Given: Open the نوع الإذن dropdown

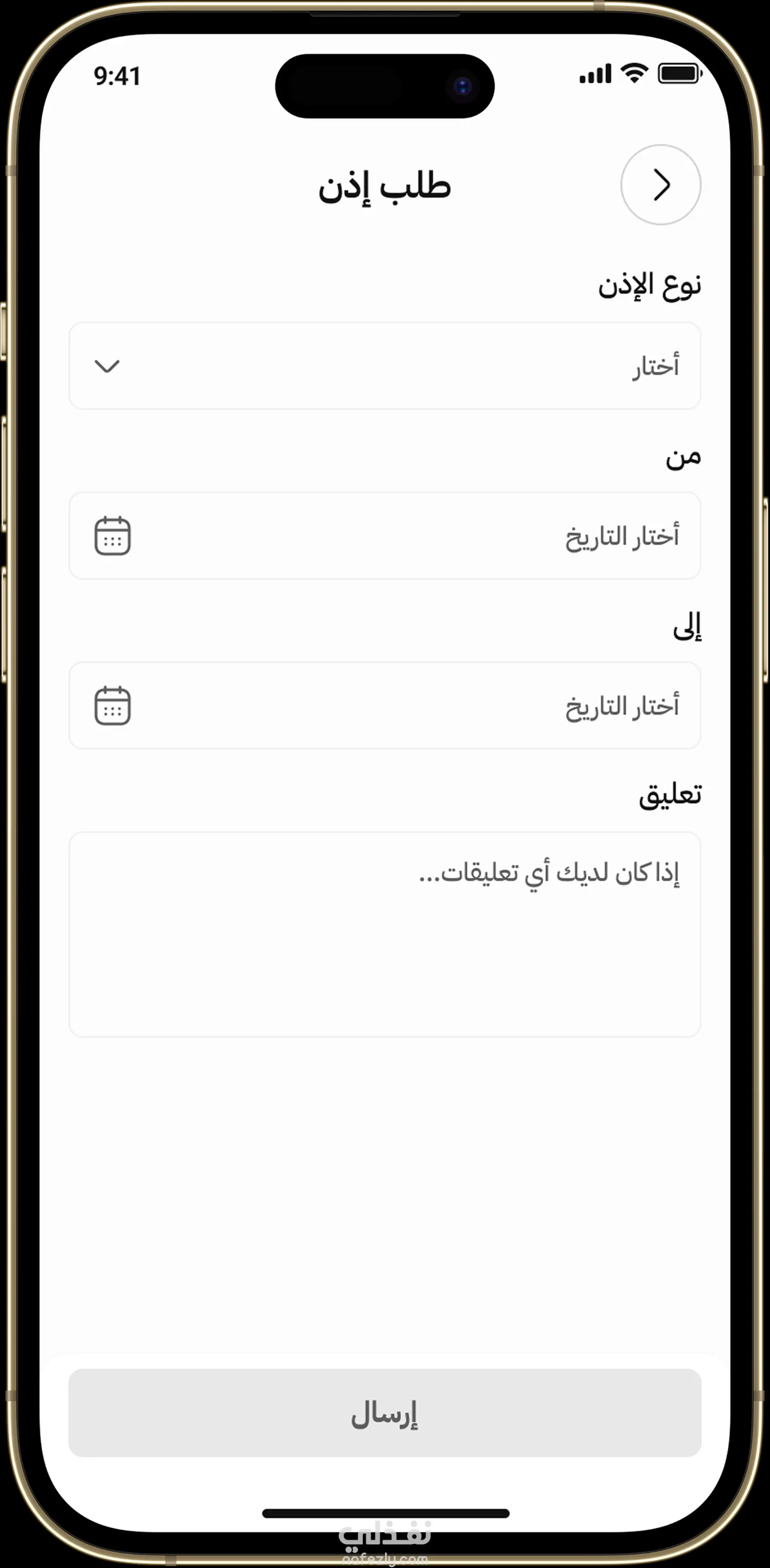Looking at the screenshot, I should point(385,366).
